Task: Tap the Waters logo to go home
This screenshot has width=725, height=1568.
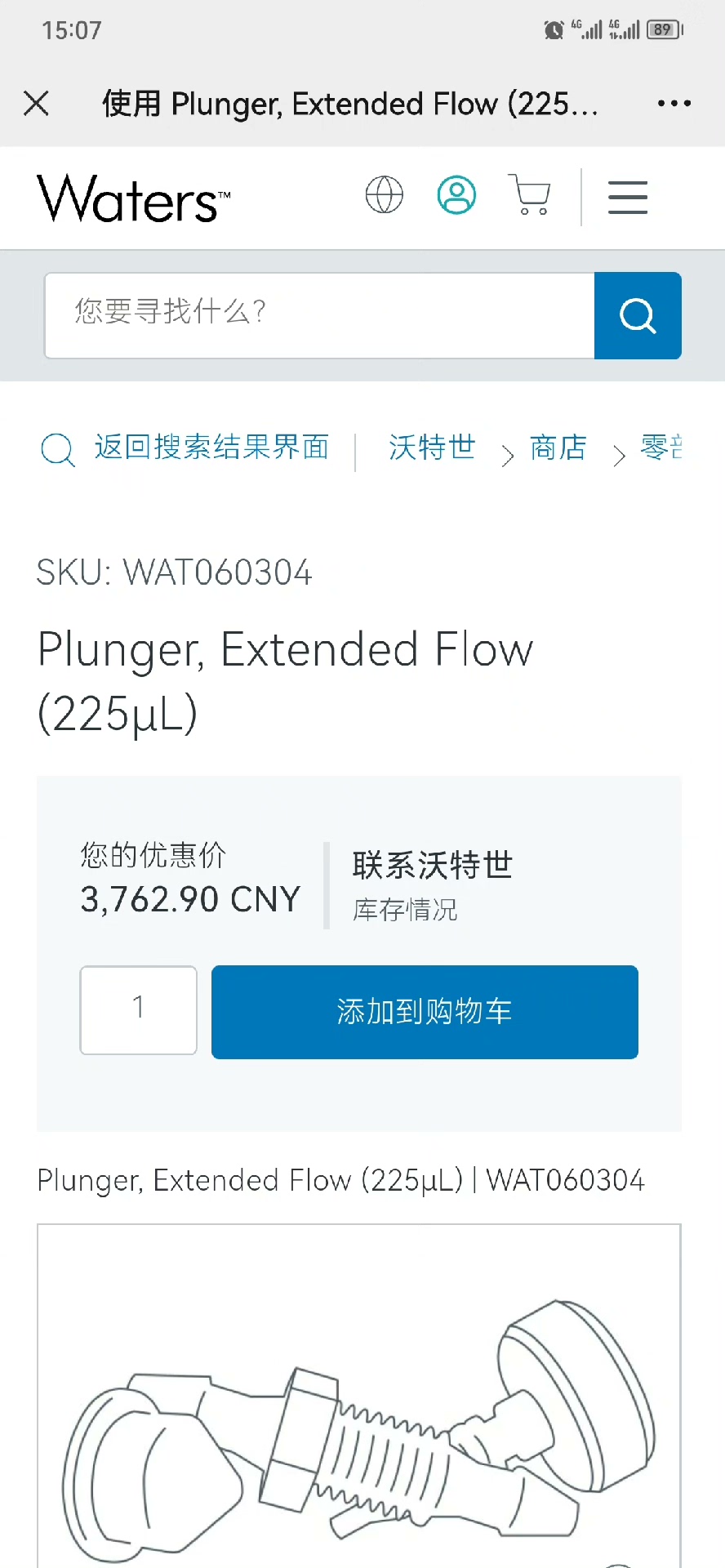Action: [134, 198]
